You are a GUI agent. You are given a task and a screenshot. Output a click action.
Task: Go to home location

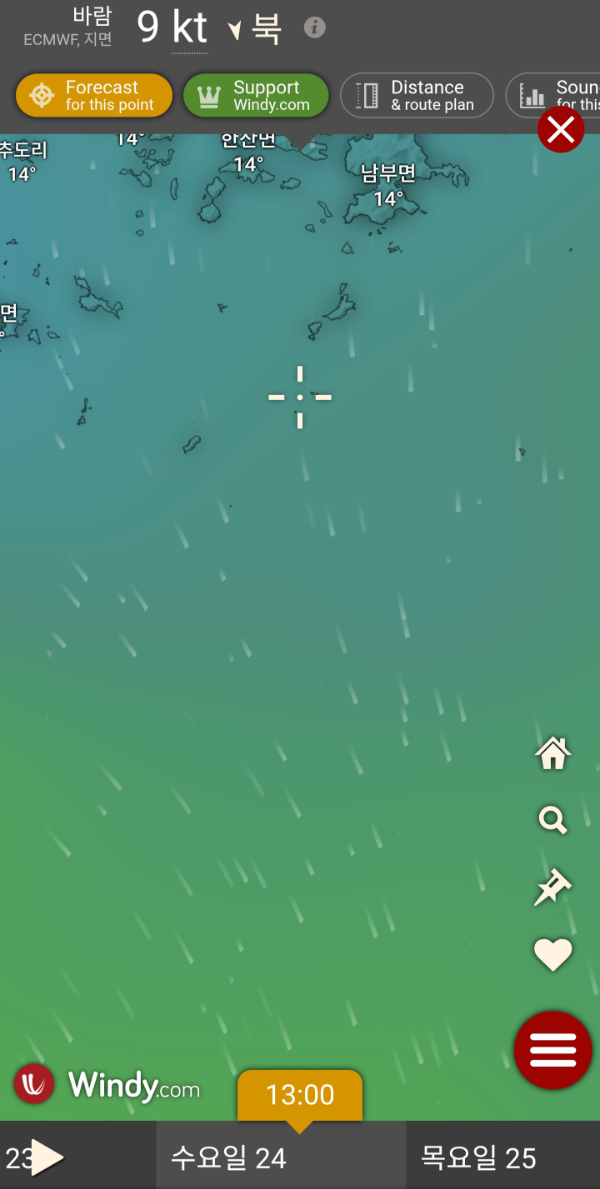(553, 753)
